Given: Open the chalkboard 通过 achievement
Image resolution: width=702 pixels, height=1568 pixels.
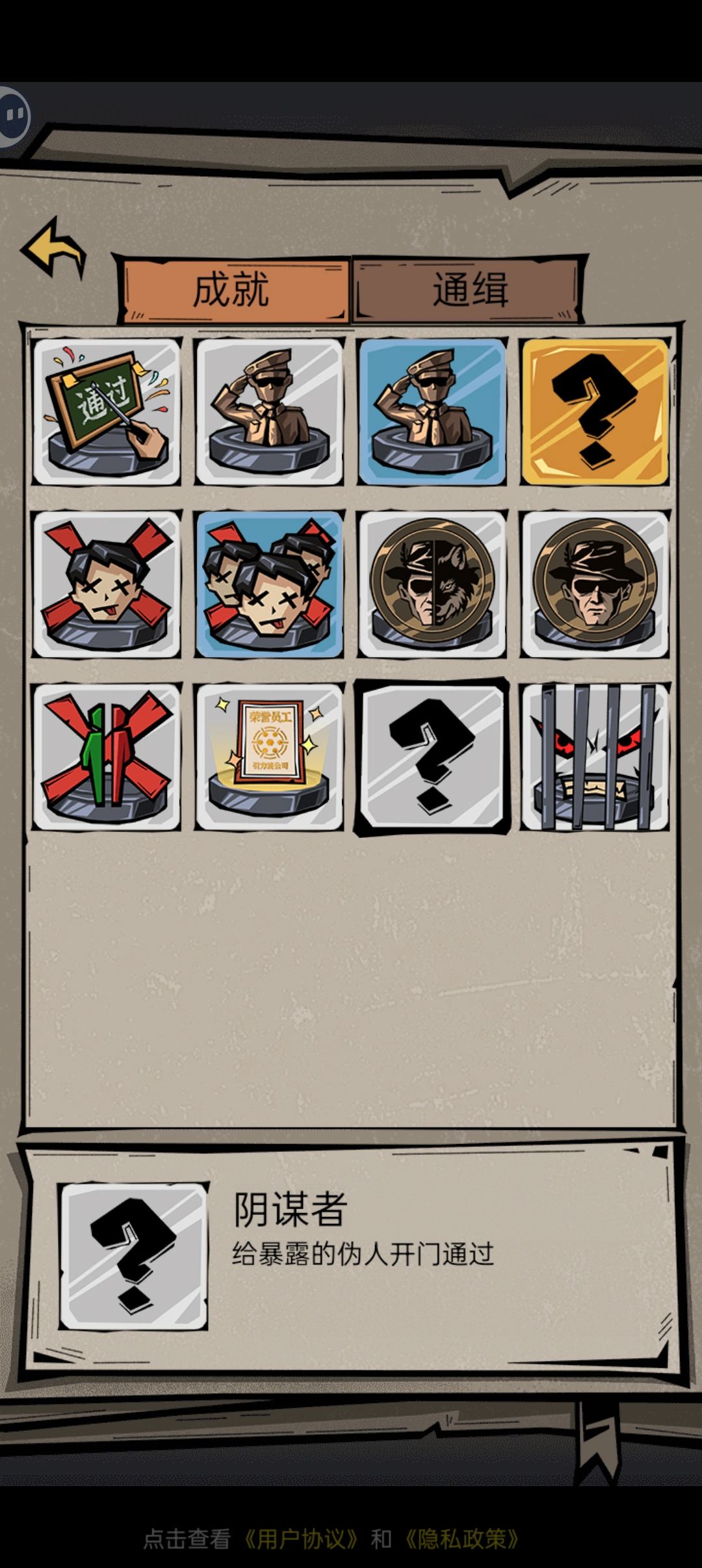Looking at the screenshot, I should click(107, 412).
